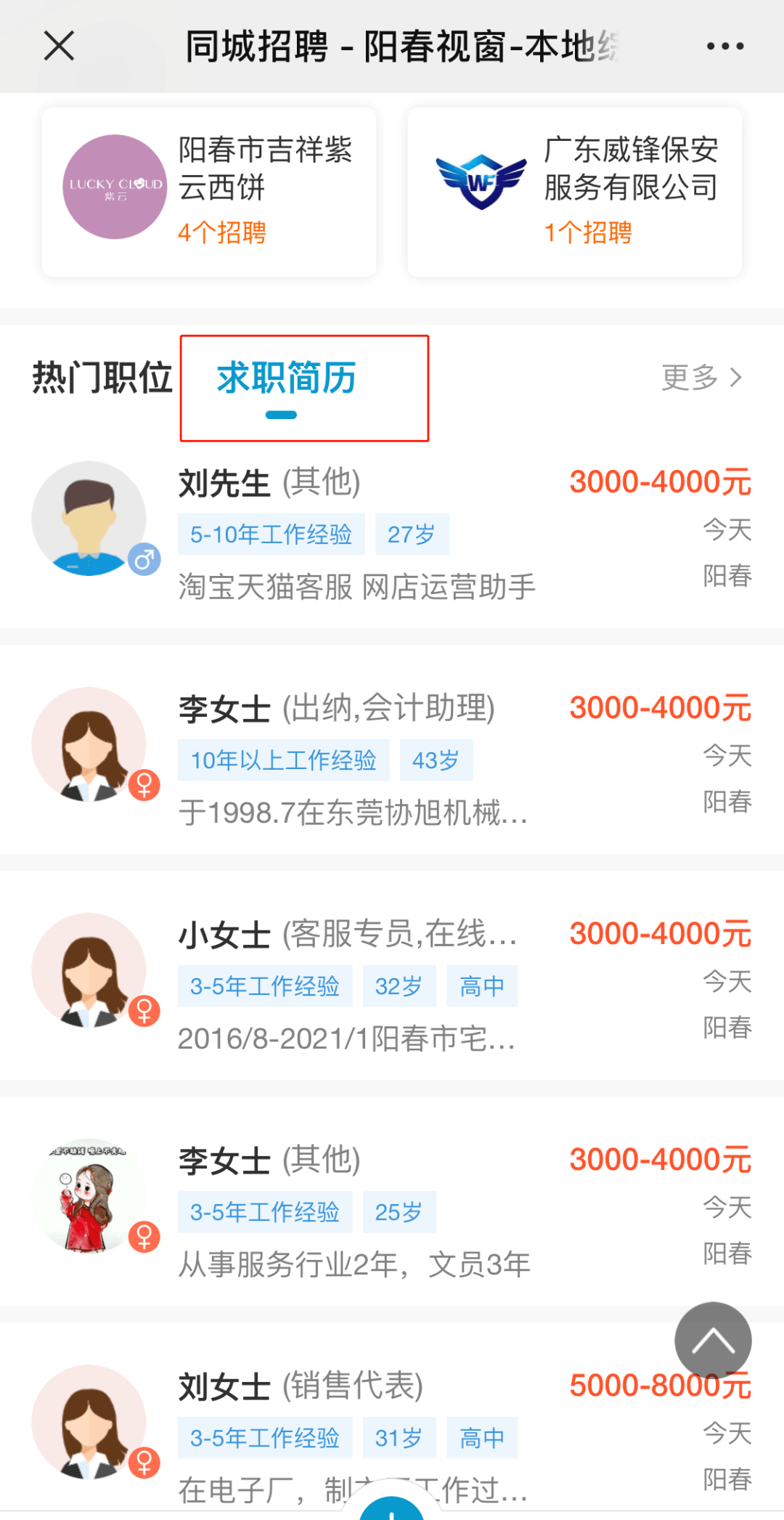Open 阳春市吉祥紫云西饼 company card

pos(209,192)
